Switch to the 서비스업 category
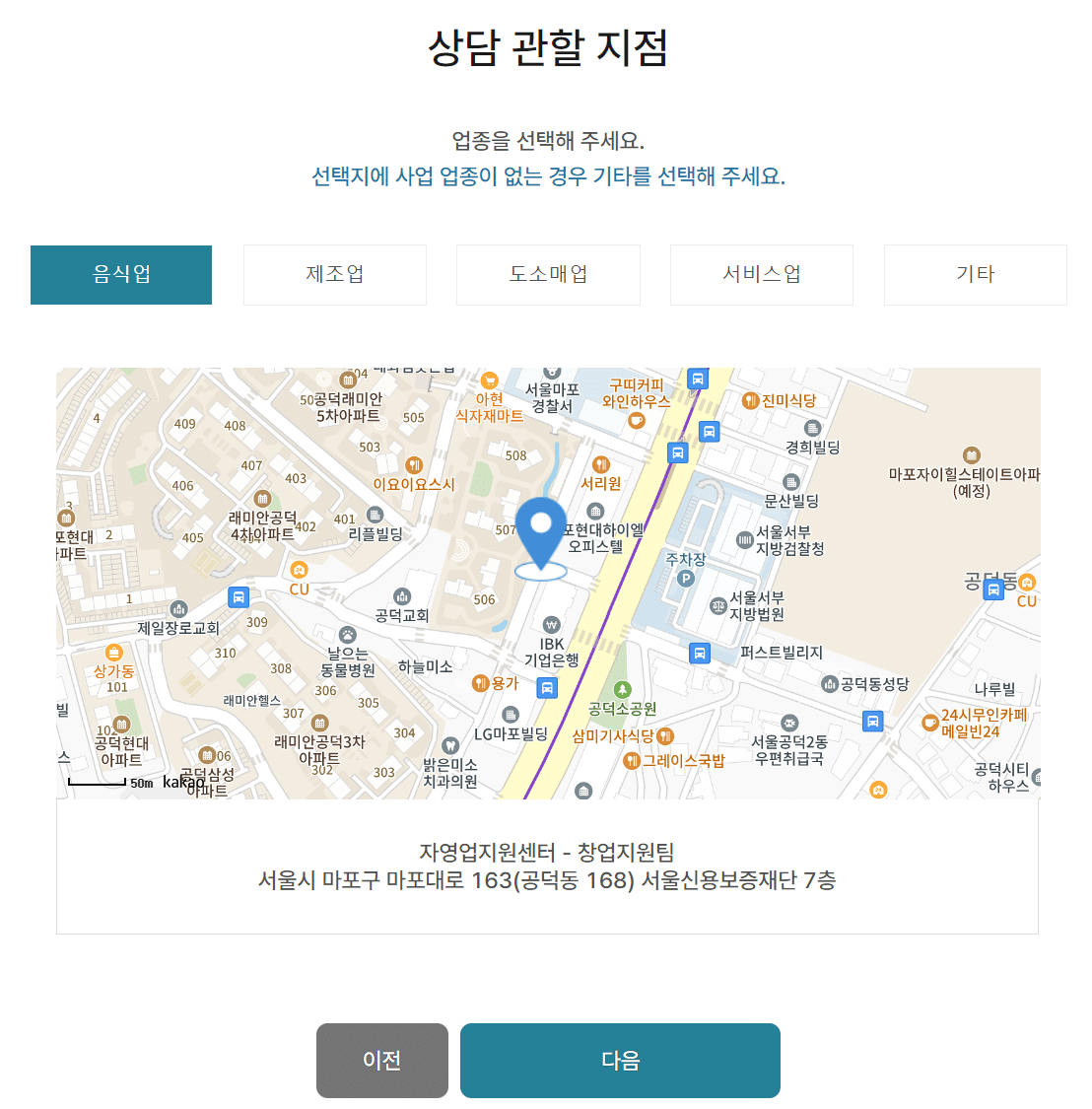The width and height of the screenshot is (1092, 1109). [761, 275]
